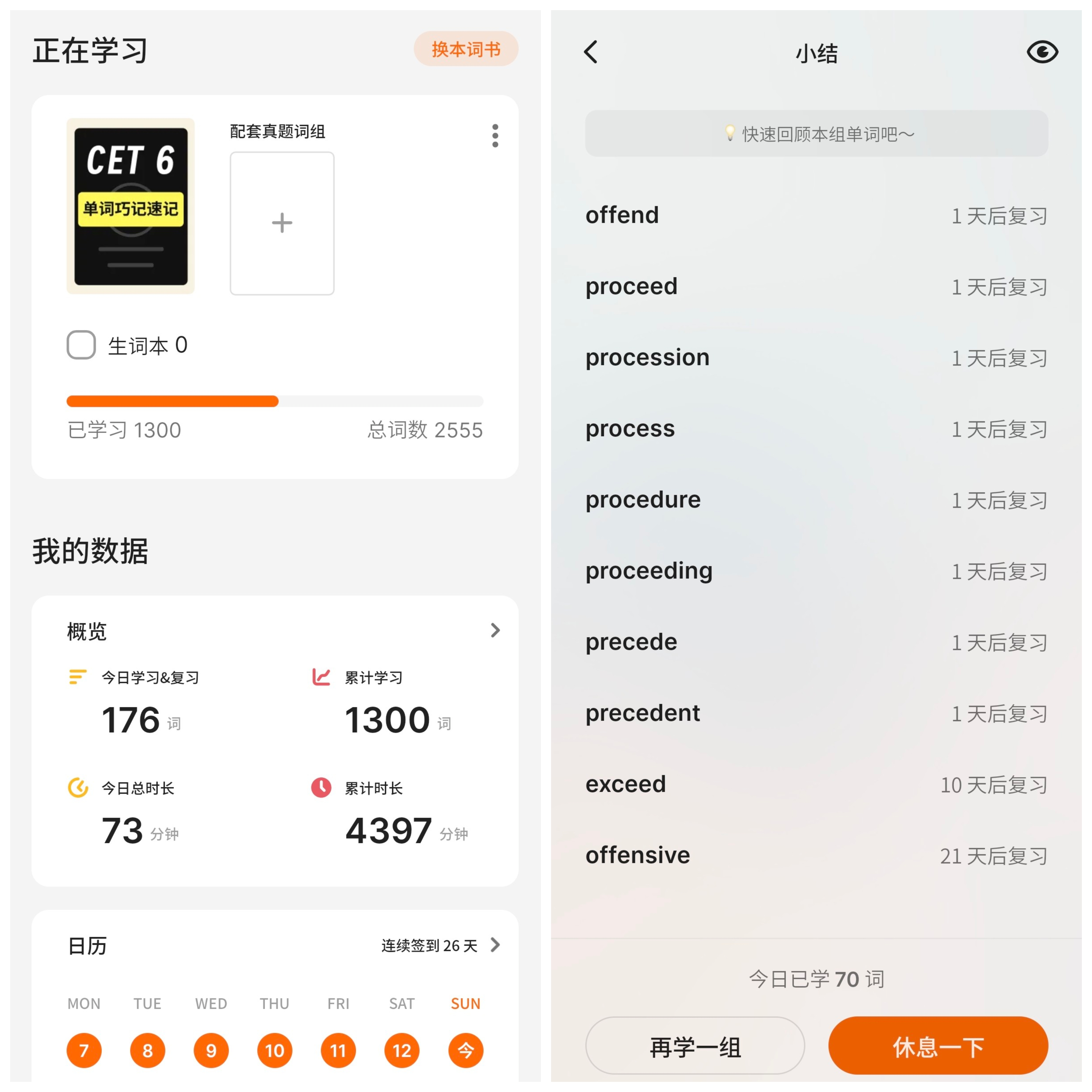Open the 生词本 notebook

pos(128,345)
